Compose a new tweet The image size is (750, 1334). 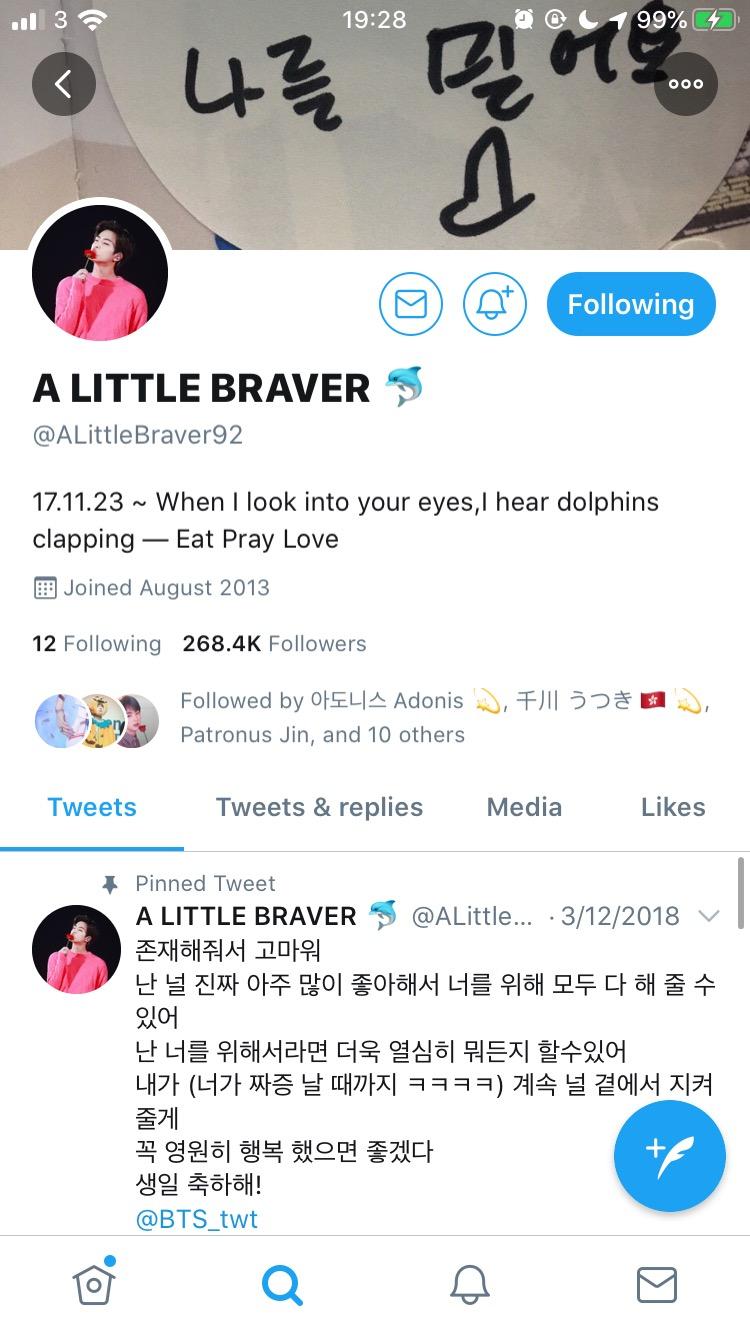(669, 1156)
